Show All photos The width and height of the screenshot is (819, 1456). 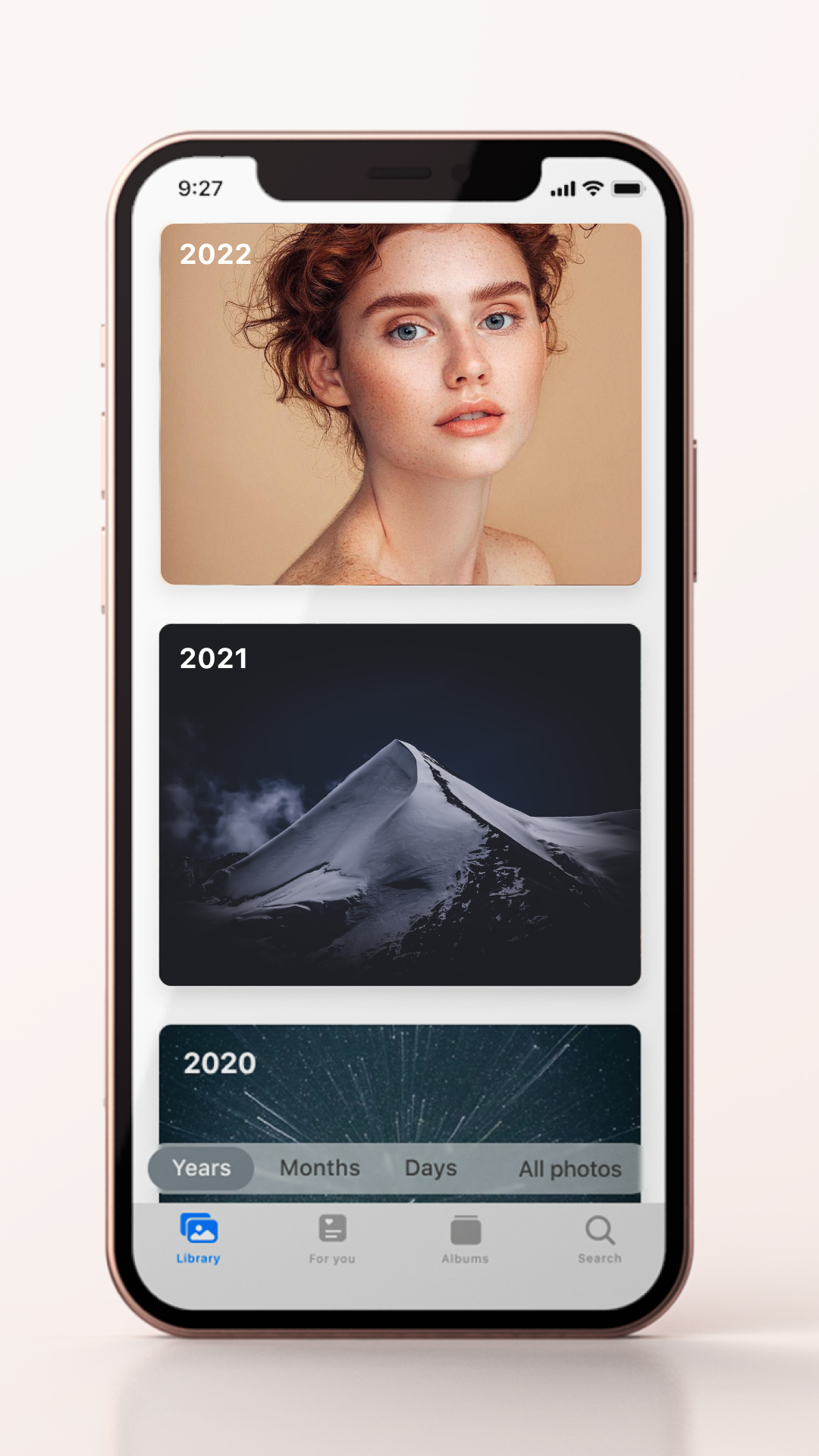click(x=570, y=1169)
